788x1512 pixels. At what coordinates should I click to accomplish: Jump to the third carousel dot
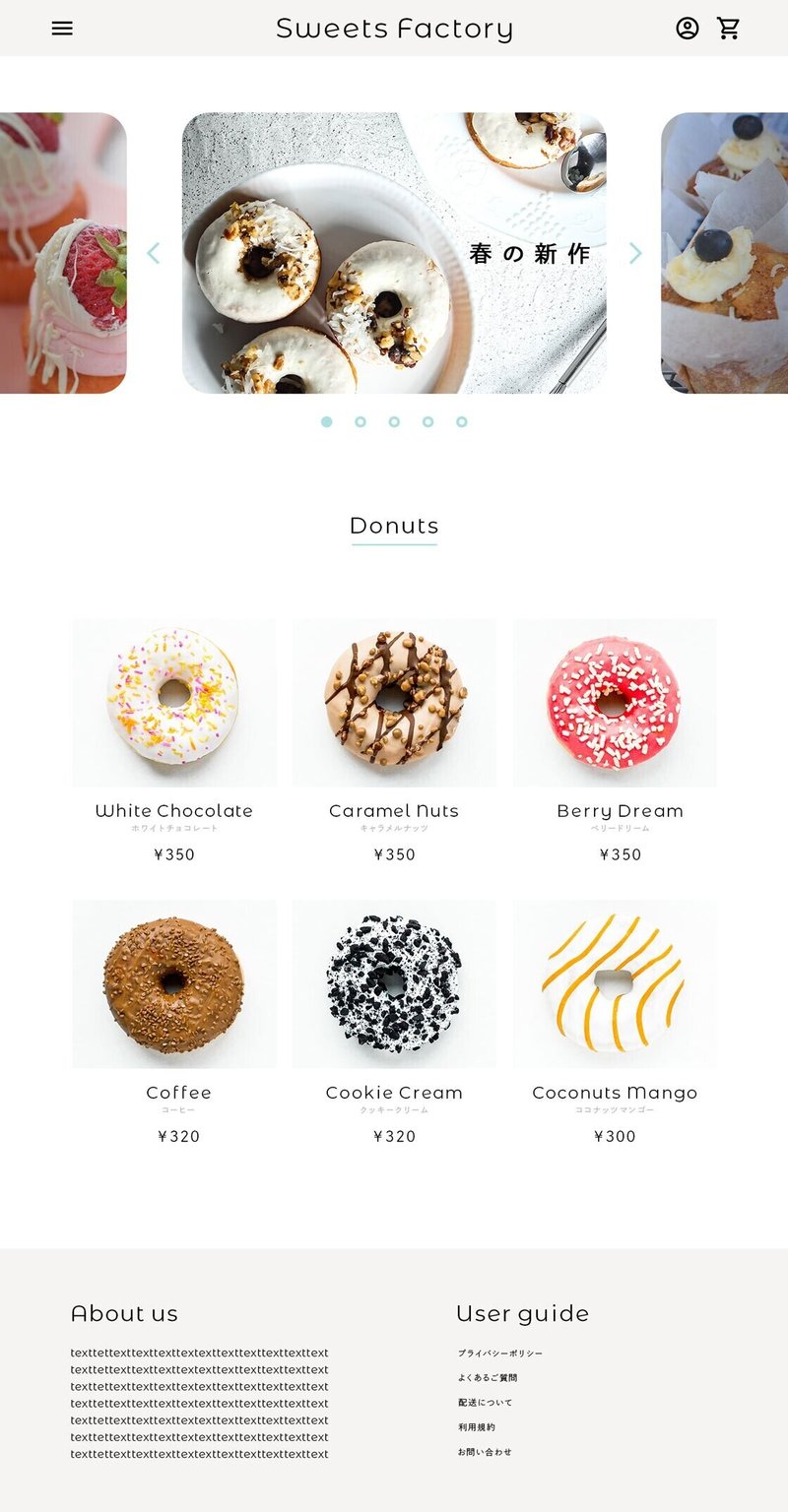tap(394, 421)
